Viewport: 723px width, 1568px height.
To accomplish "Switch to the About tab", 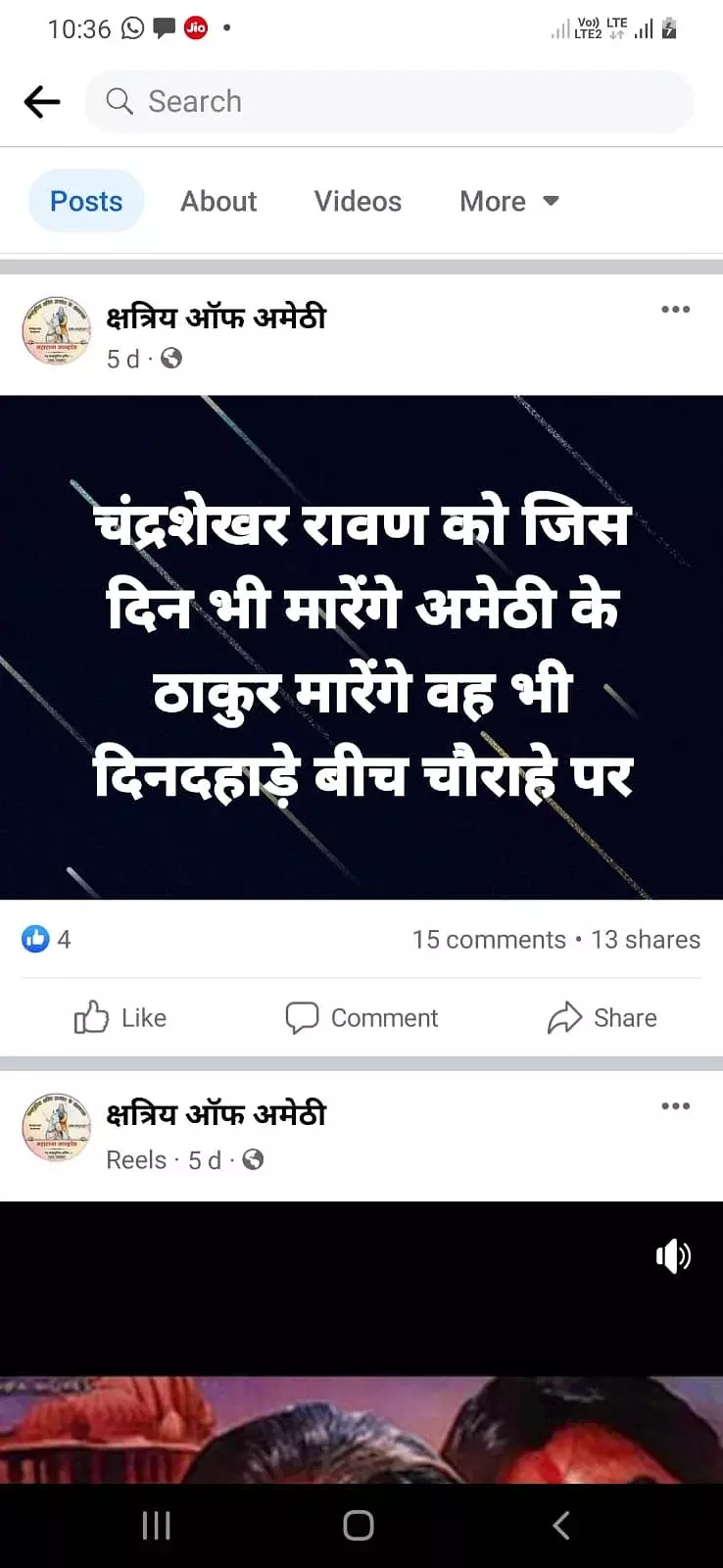I will 218,201.
